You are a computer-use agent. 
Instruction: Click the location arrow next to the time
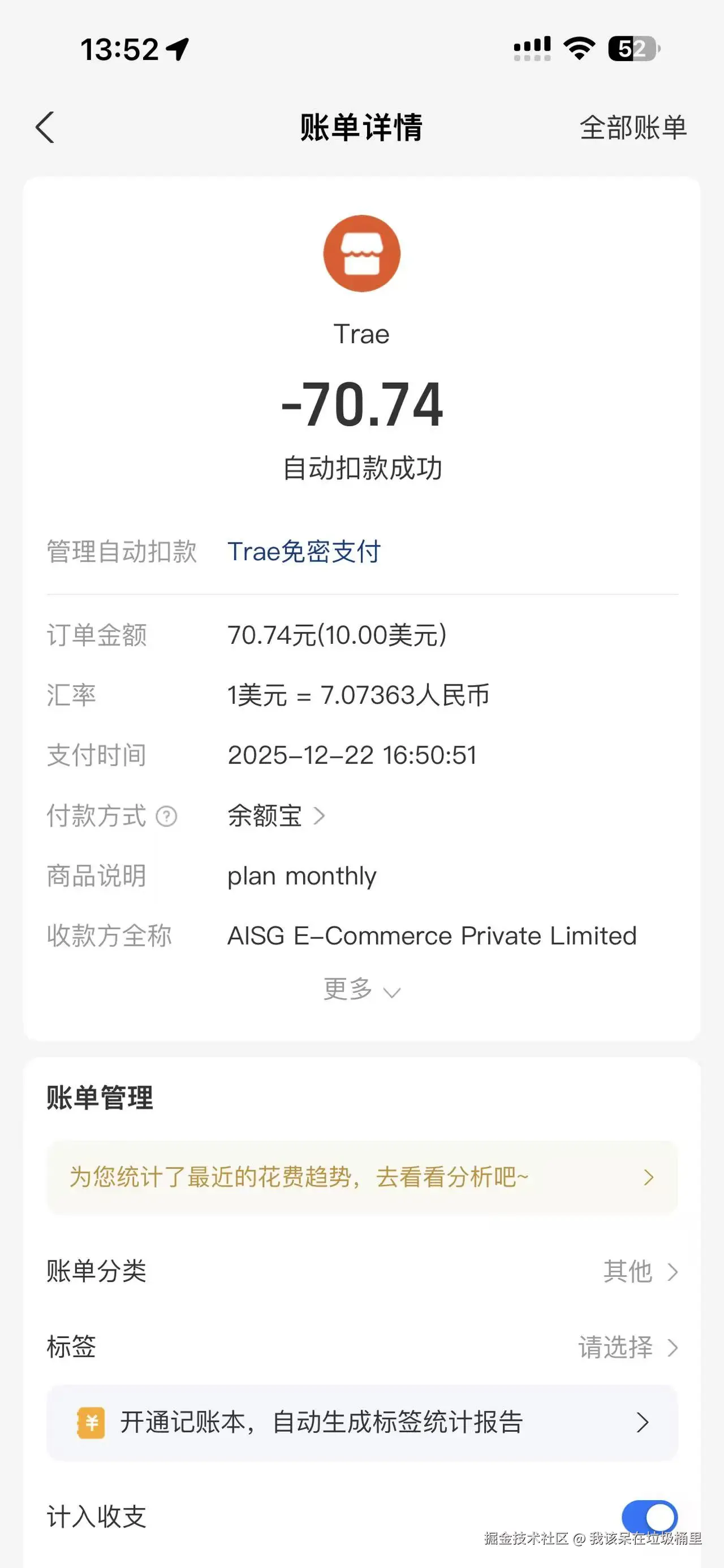(176, 50)
